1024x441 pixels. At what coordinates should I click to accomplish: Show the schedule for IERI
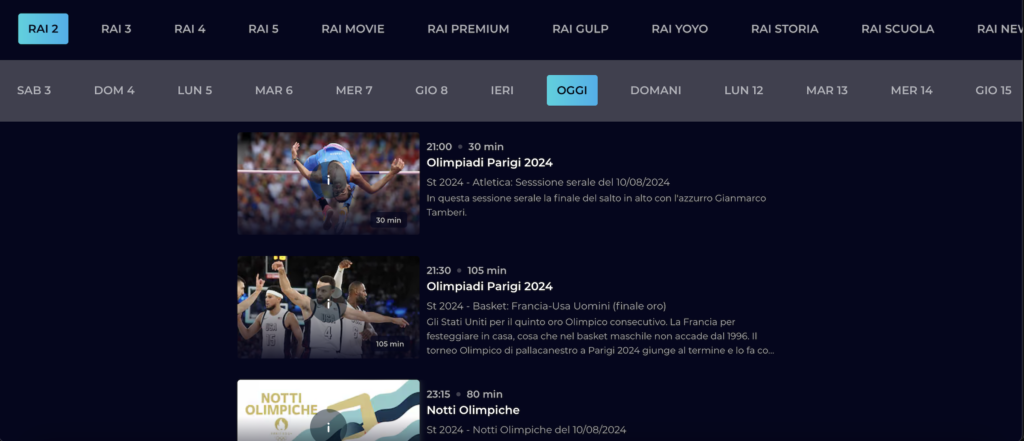(502, 90)
